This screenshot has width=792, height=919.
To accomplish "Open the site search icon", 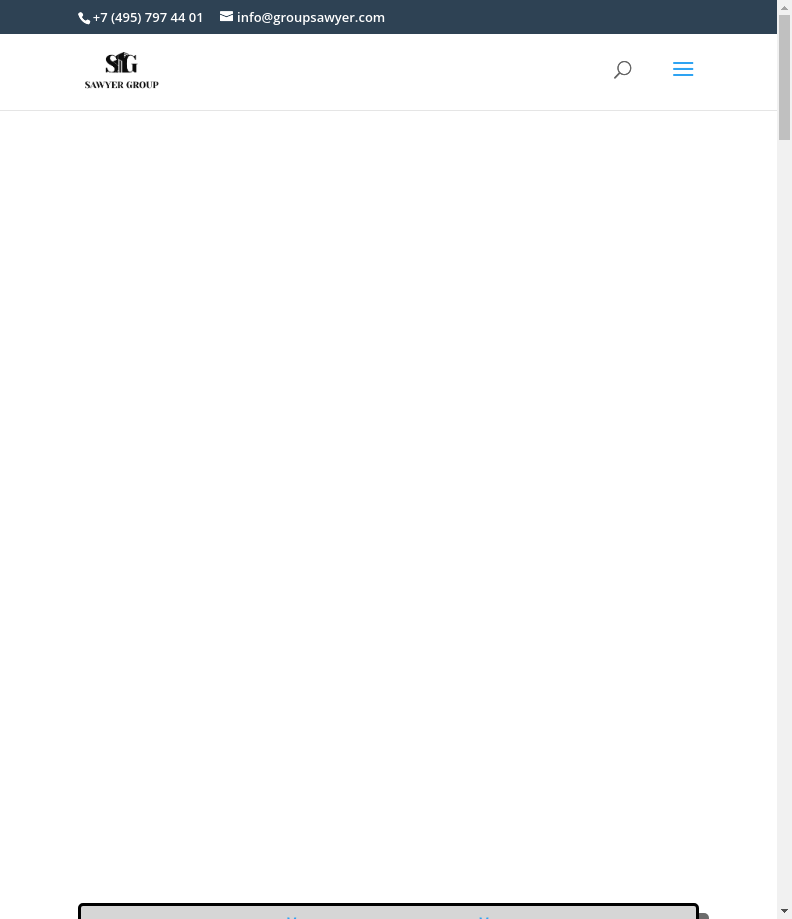I will (x=622, y=70).
